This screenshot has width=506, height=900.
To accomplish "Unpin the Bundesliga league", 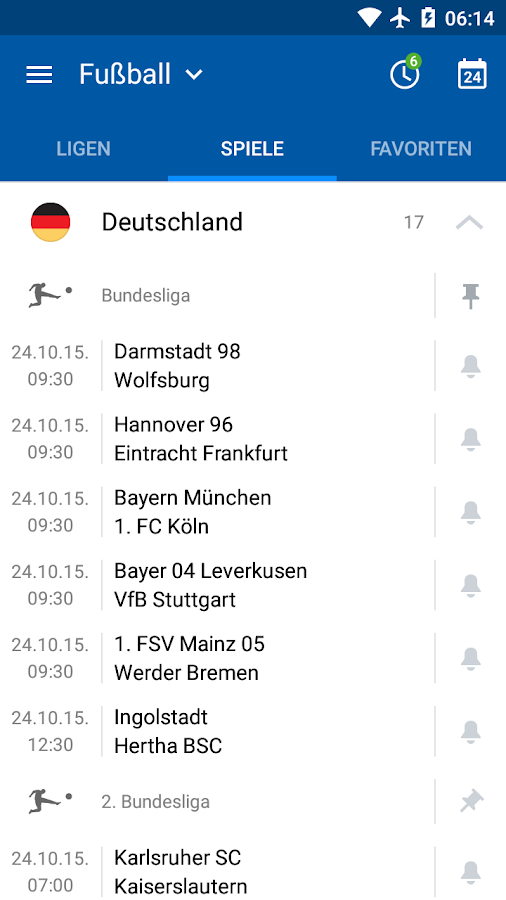I will (470, 296).
